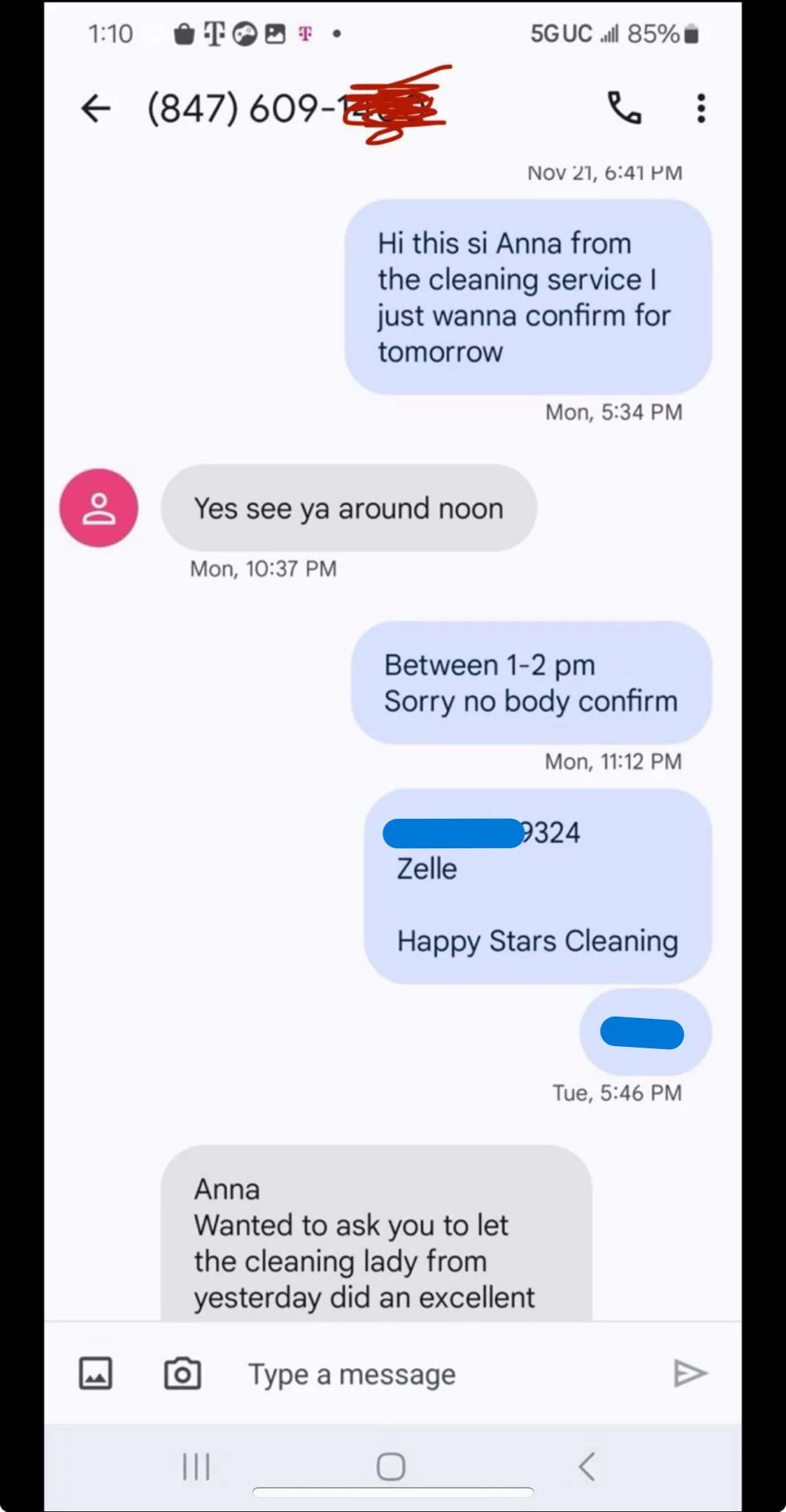
Task: Open the three-dot overflow menu
Action: tap(700, 109)
